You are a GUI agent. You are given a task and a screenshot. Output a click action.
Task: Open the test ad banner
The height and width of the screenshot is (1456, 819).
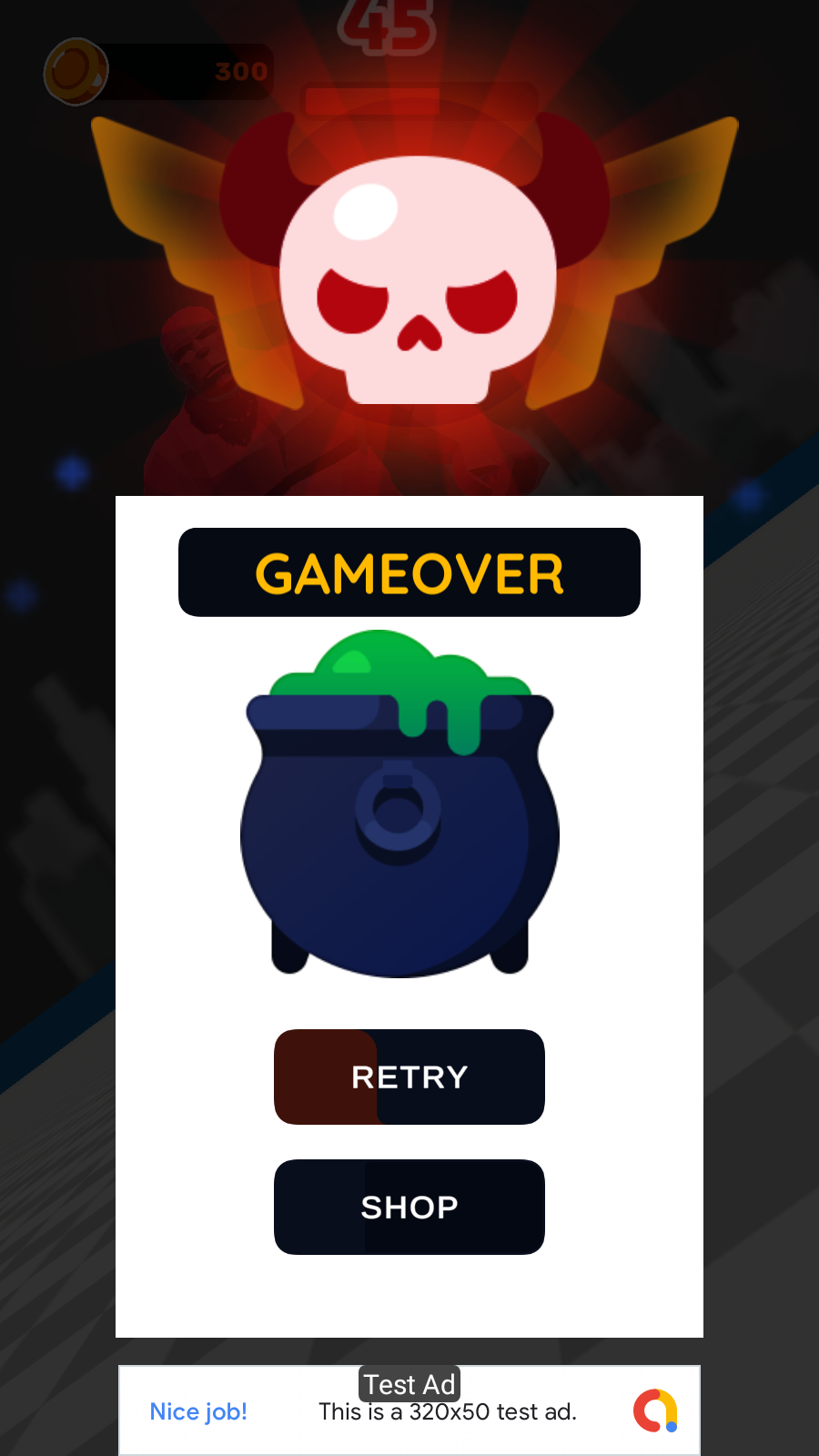coord(409,1412)
